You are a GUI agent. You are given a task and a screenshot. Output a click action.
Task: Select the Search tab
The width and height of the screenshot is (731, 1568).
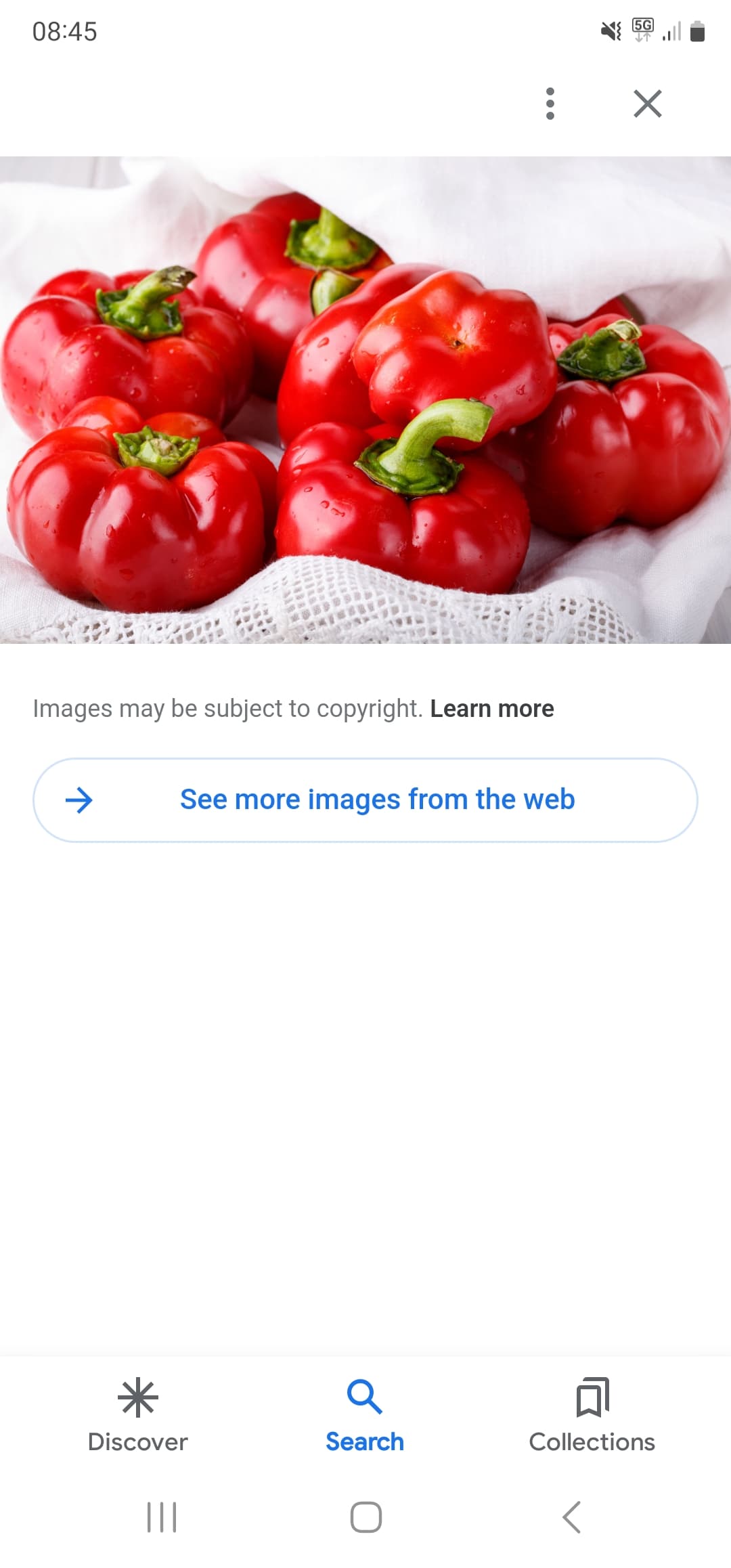coord(365,1414)
